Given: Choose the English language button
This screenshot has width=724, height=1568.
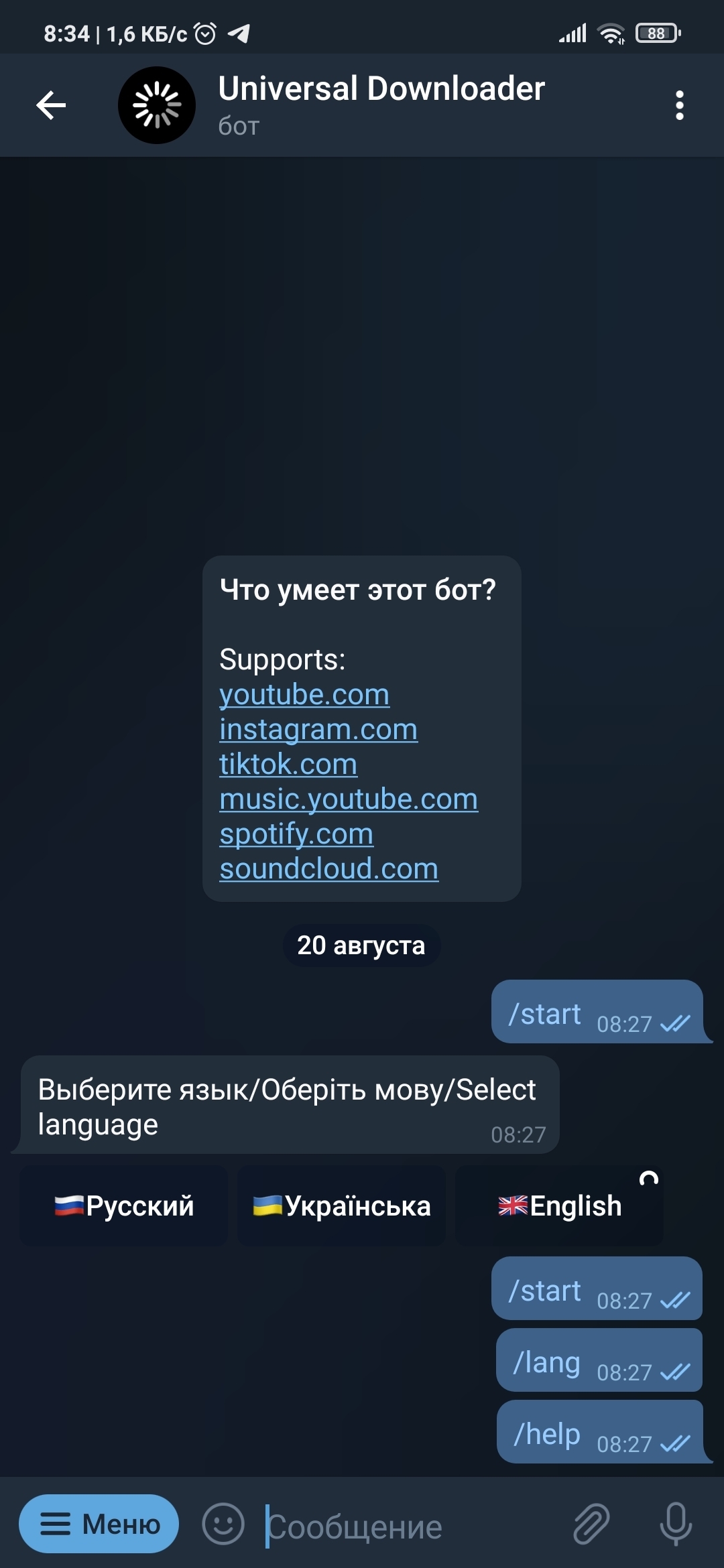Looking at the screenshot, I should click(x=560, y=1206).
